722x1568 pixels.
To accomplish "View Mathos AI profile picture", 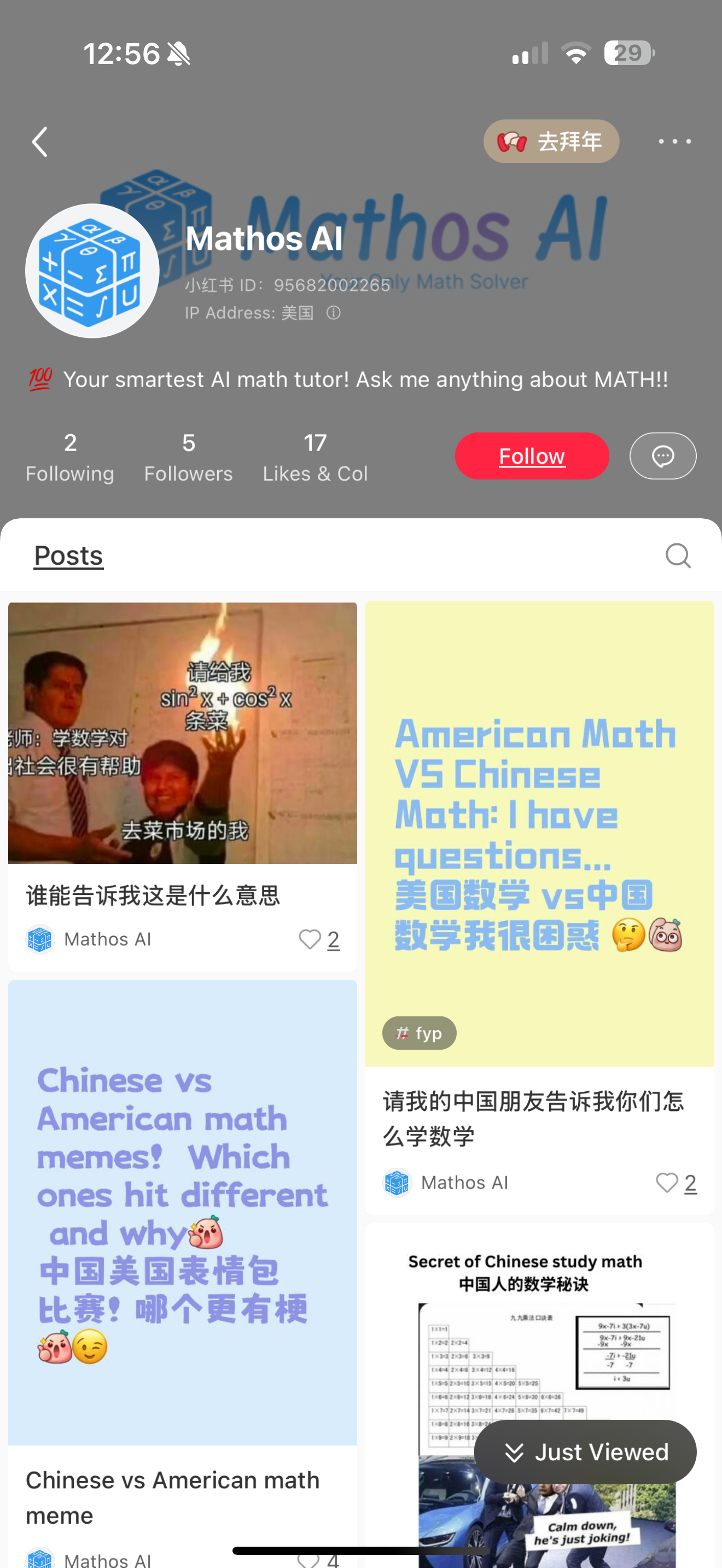I will [x=92, y=271].
